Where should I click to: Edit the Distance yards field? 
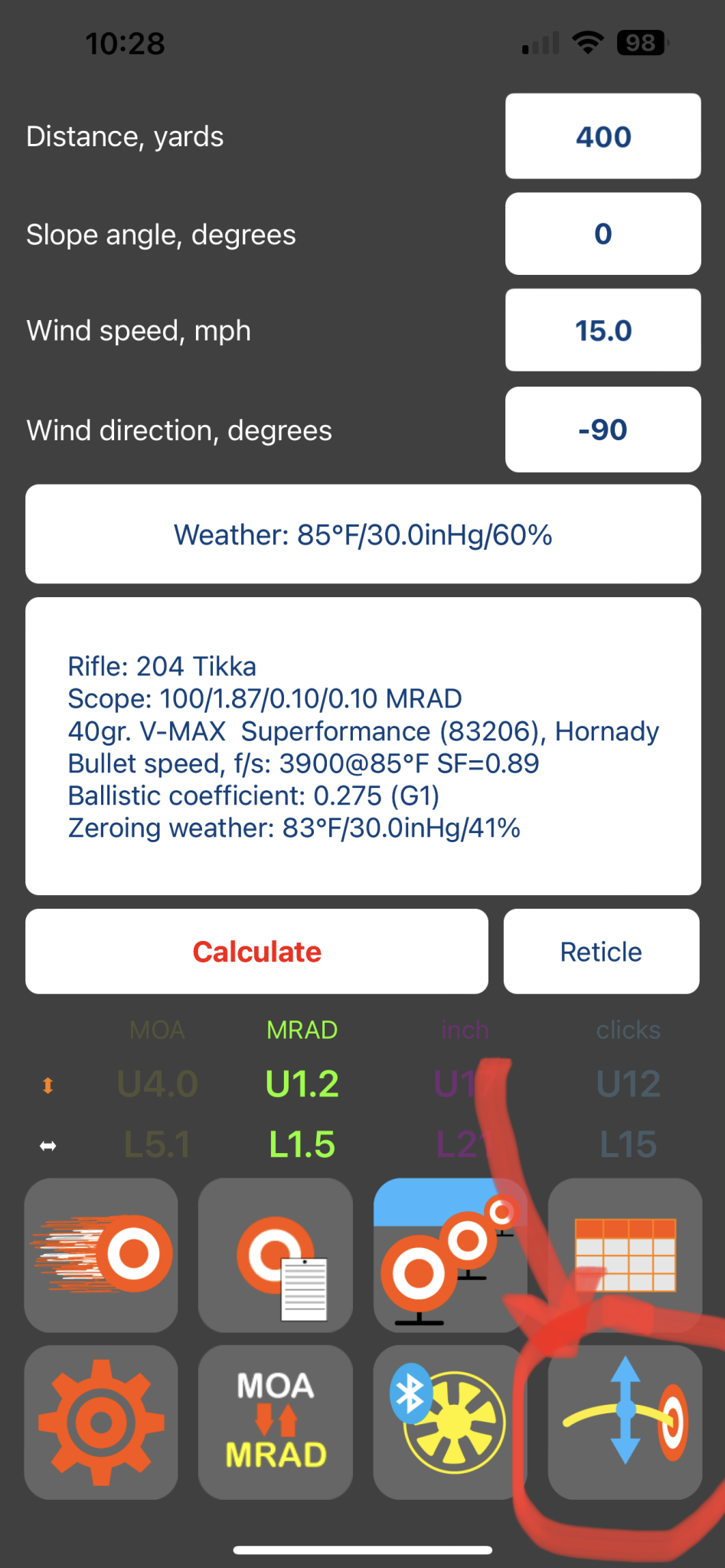[603, 136]
